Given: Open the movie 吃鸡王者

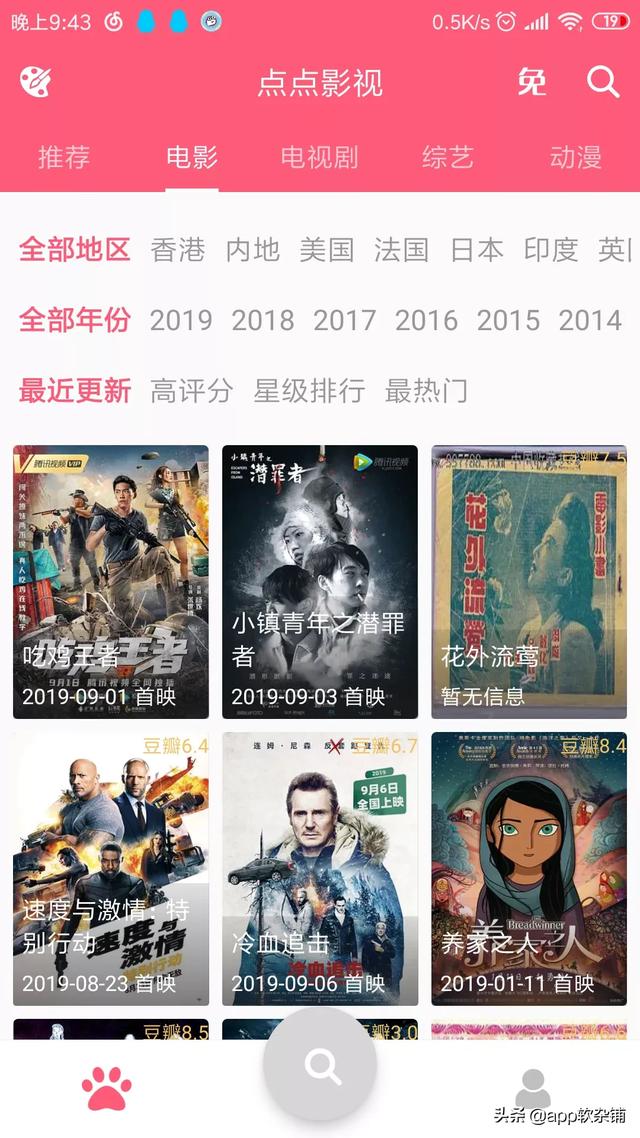Looking at the screenshot, I should pyautogui.click(x=111, y=582).
